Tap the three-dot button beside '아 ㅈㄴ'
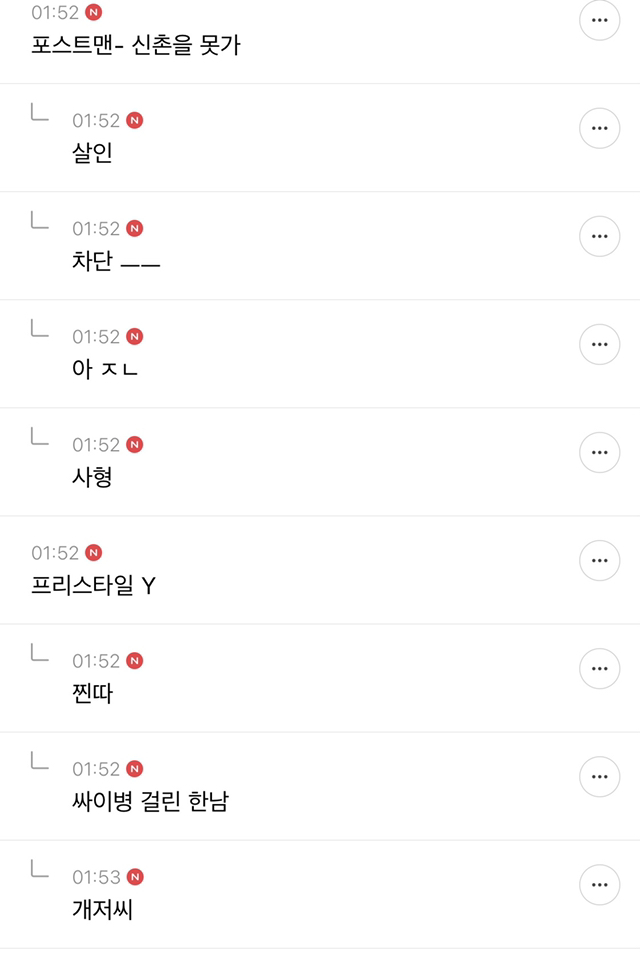Image resolution: width=640 pixels, height=958 pixels. tap(599, 344)
